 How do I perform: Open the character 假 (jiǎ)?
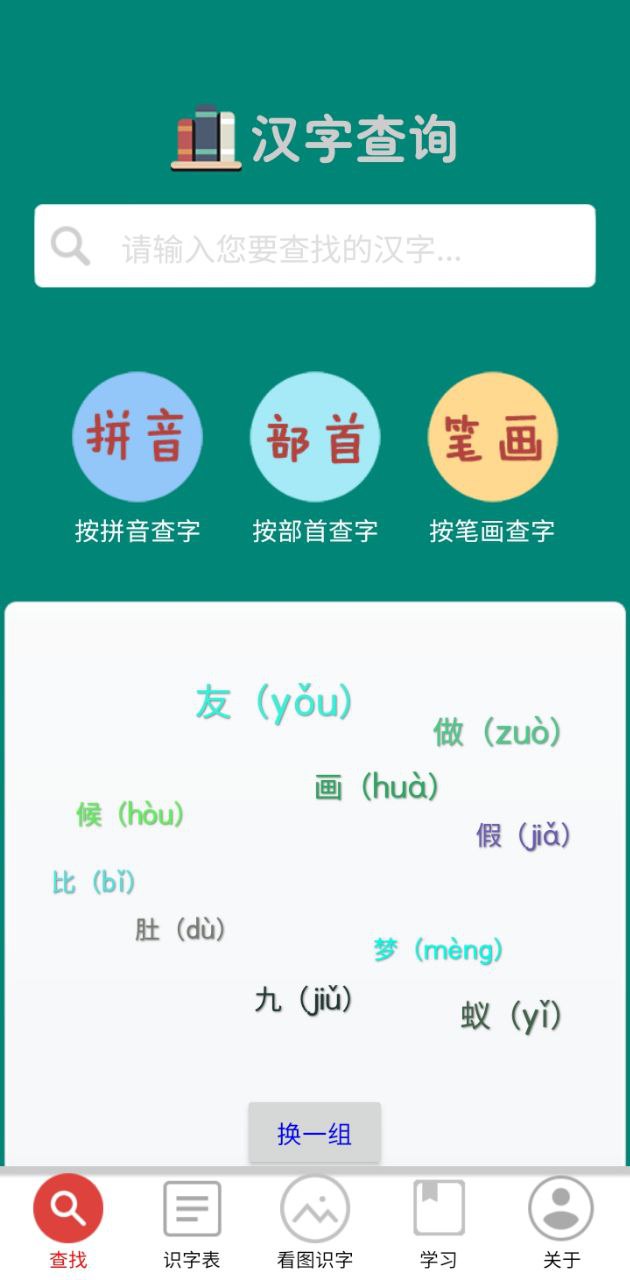click(x=523, y=835)
